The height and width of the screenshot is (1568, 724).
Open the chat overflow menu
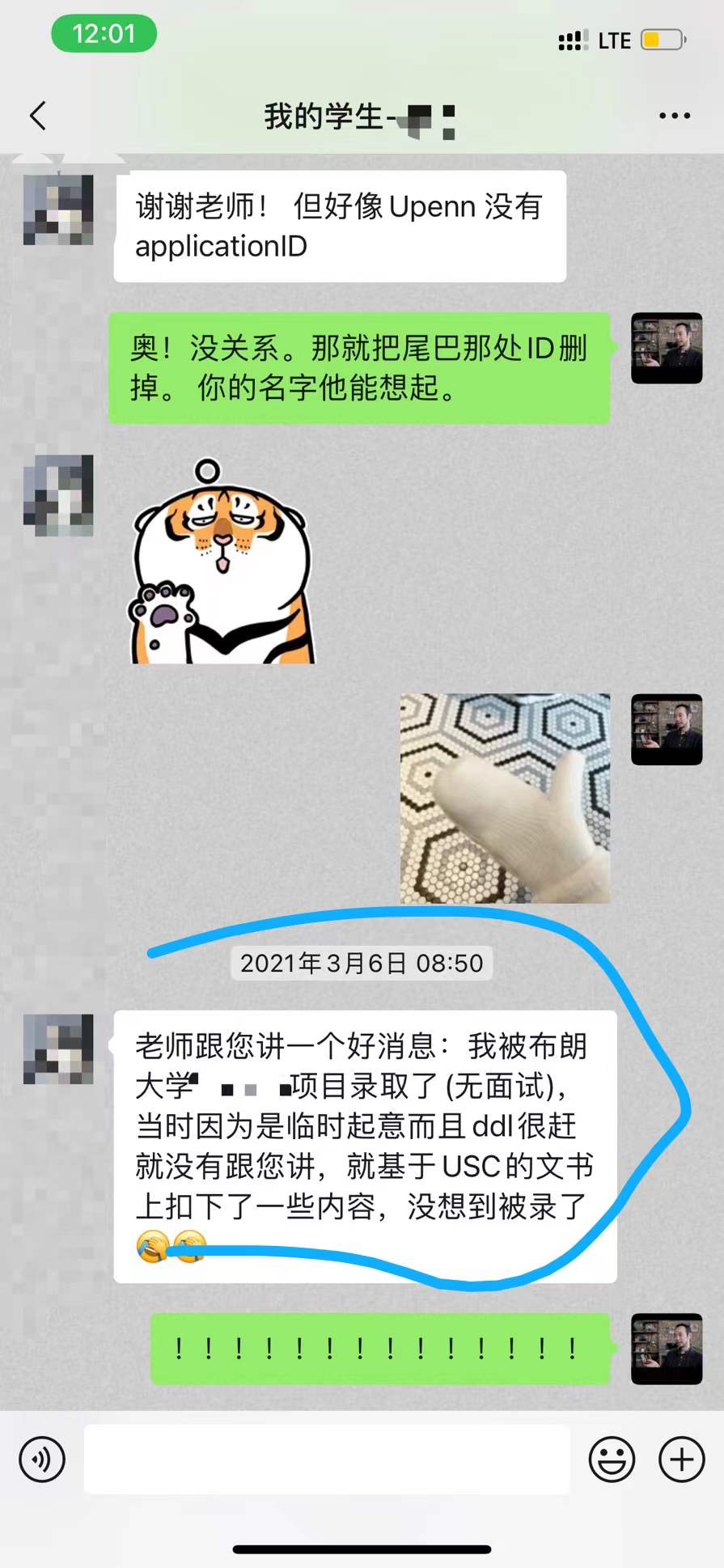tap(674, 116)
